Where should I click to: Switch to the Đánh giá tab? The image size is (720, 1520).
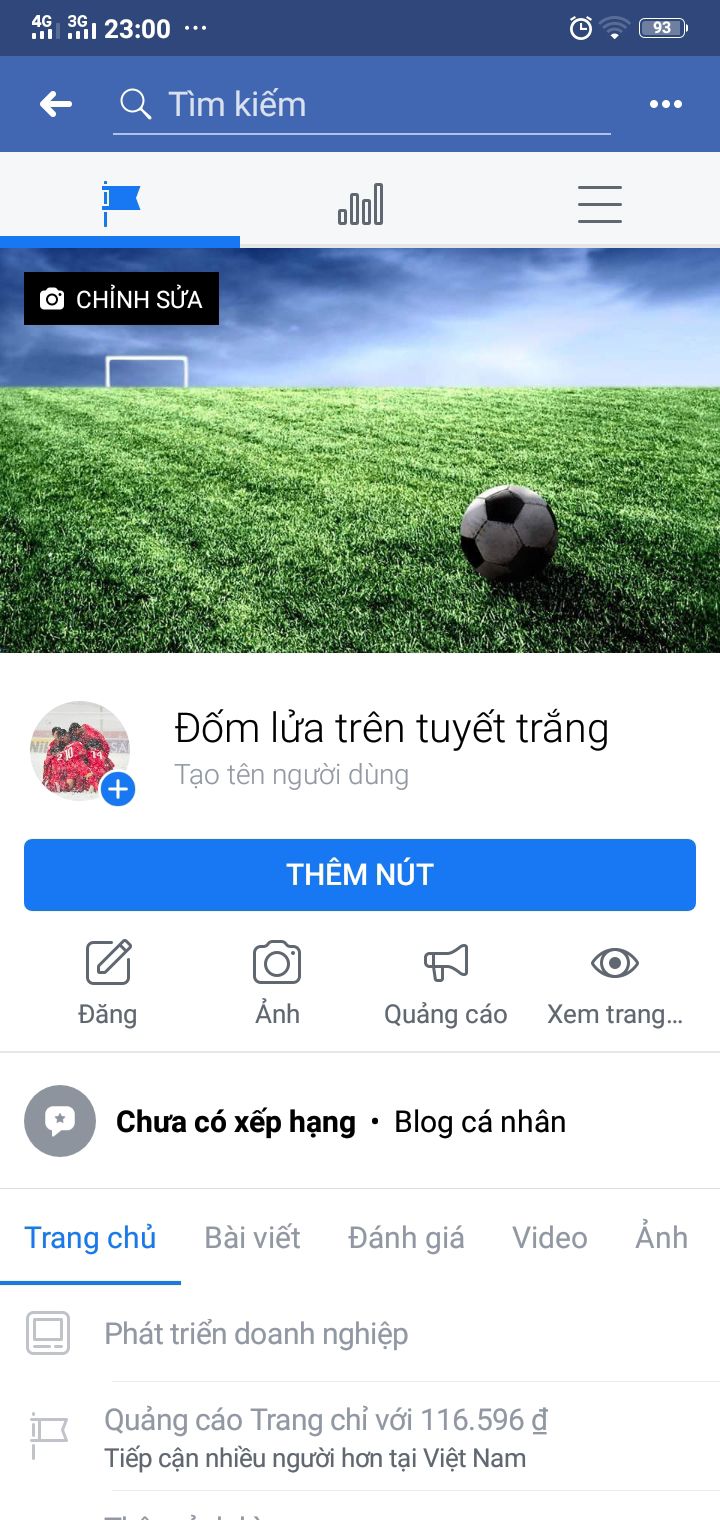(406, 1237)
